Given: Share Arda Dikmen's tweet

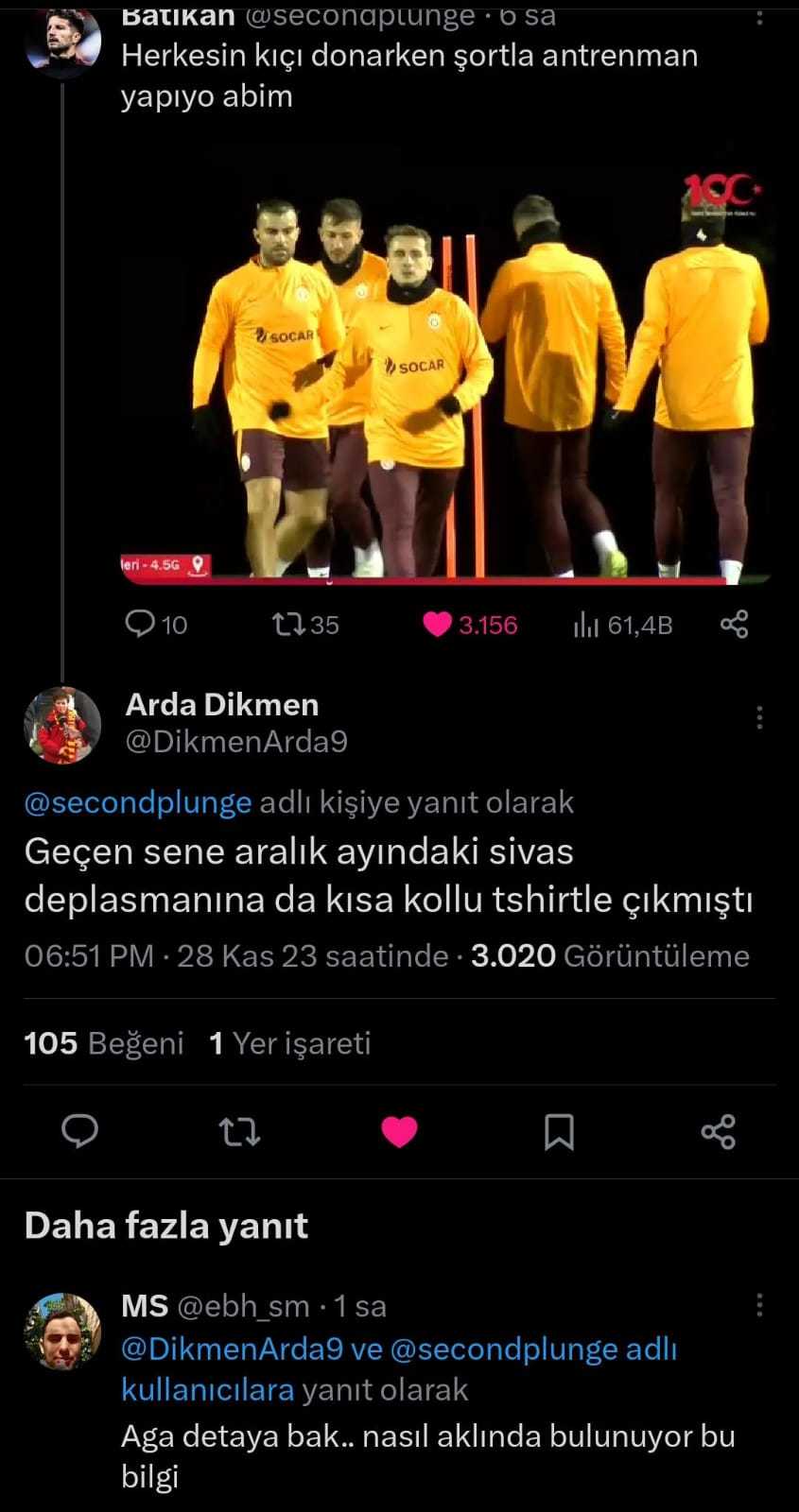Looking at the screenshot, I should point(719,1131).
